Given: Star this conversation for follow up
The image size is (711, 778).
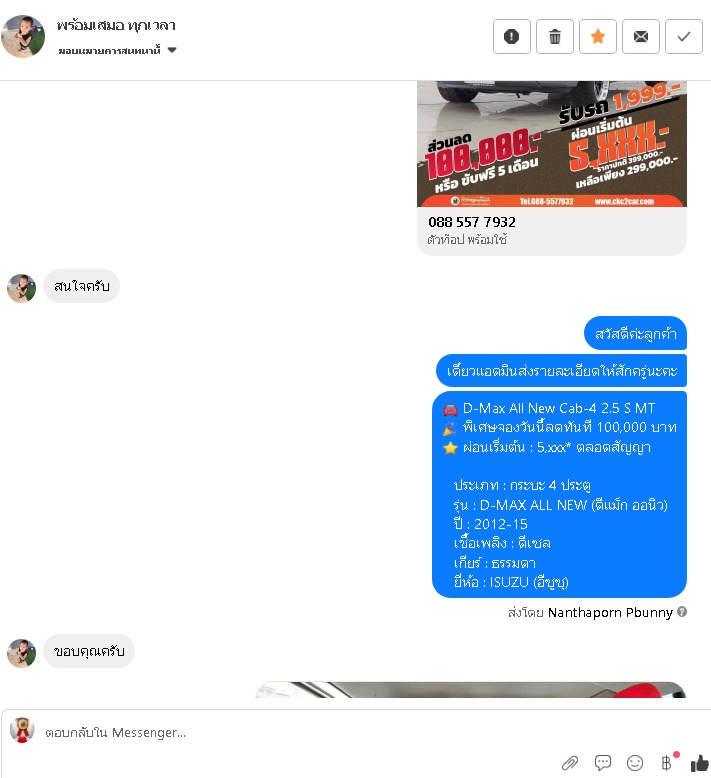Looking at the screenshot, I should point(598,37).
